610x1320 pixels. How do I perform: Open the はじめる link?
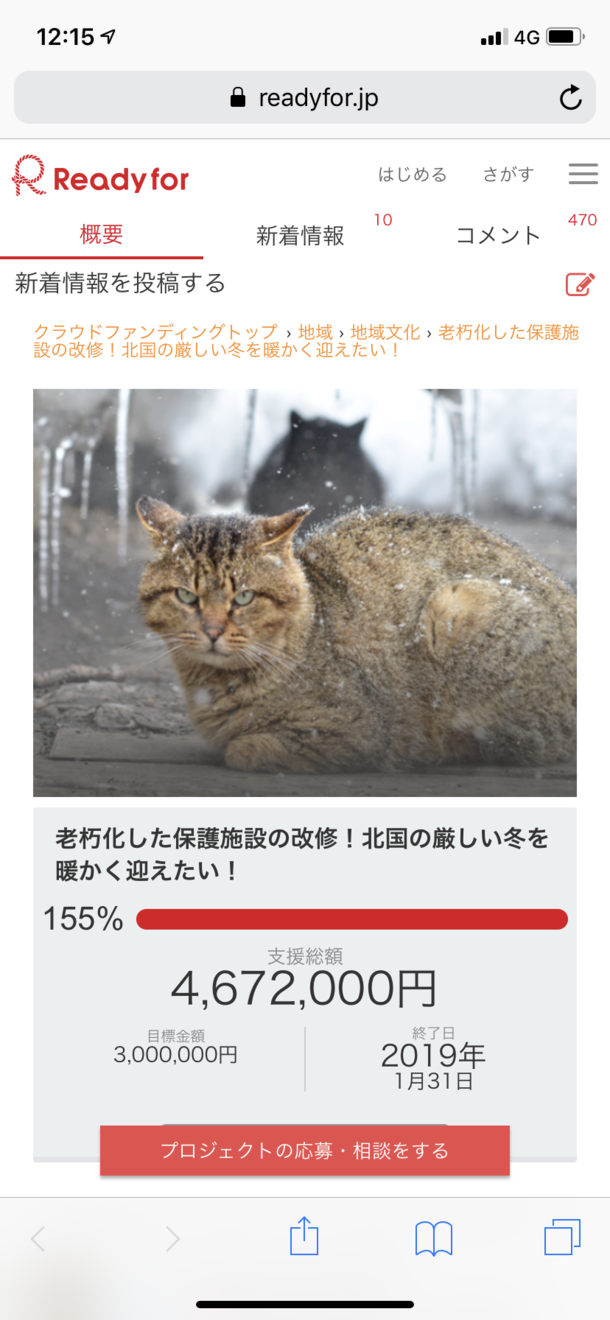coord(412,174)
